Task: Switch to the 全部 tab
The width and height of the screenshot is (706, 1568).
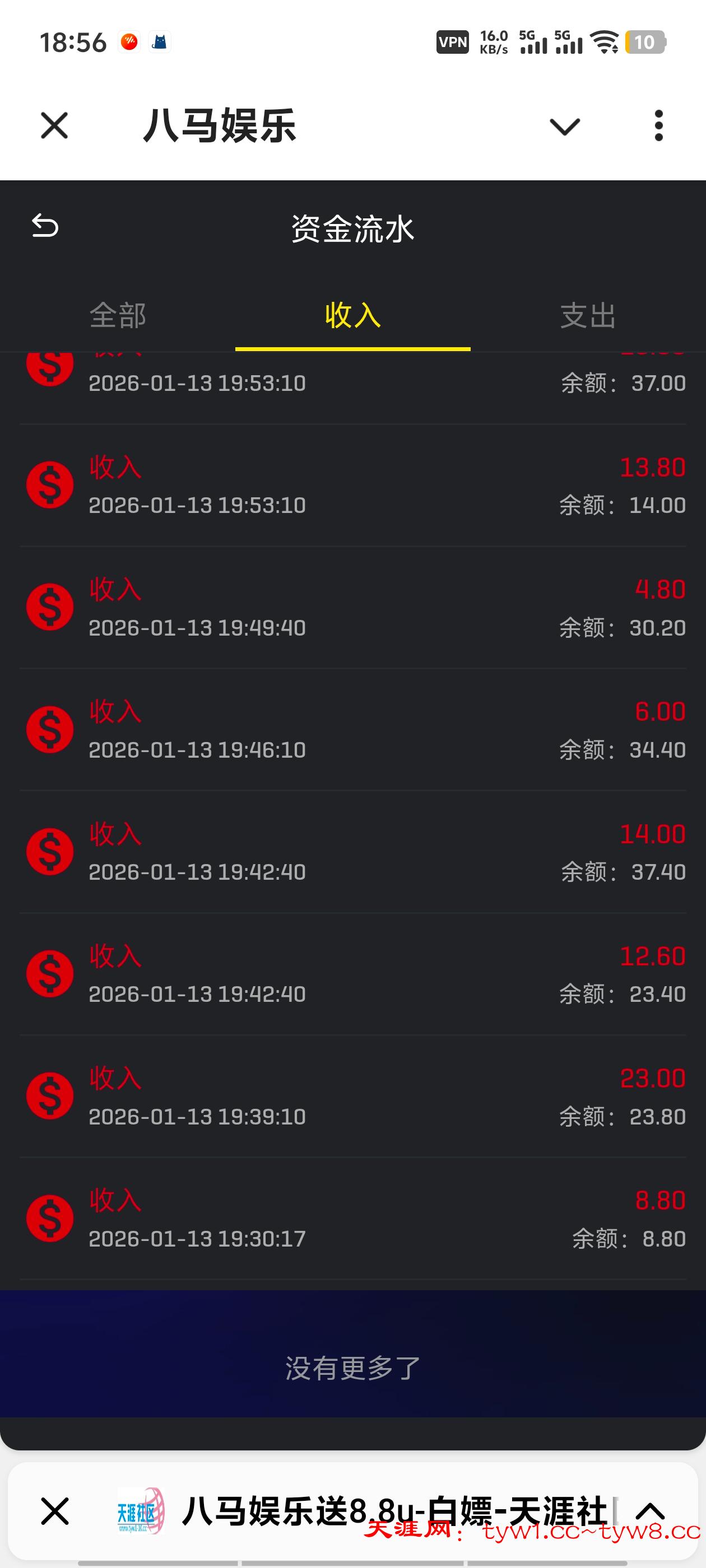Action: [x=118, y=315]
